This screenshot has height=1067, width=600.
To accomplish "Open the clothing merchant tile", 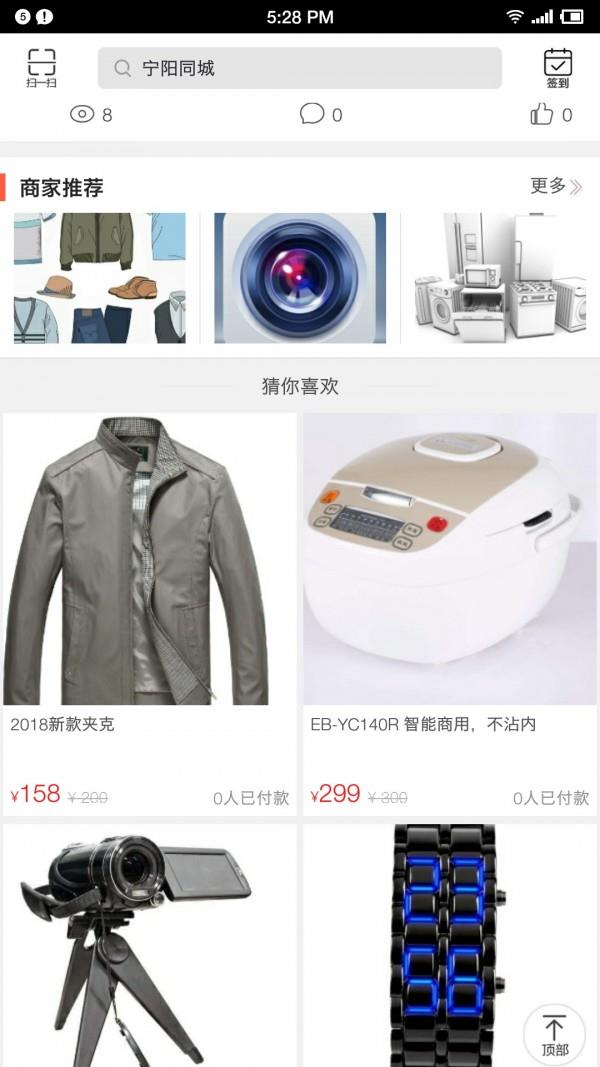I will click(x=100, y=278).
